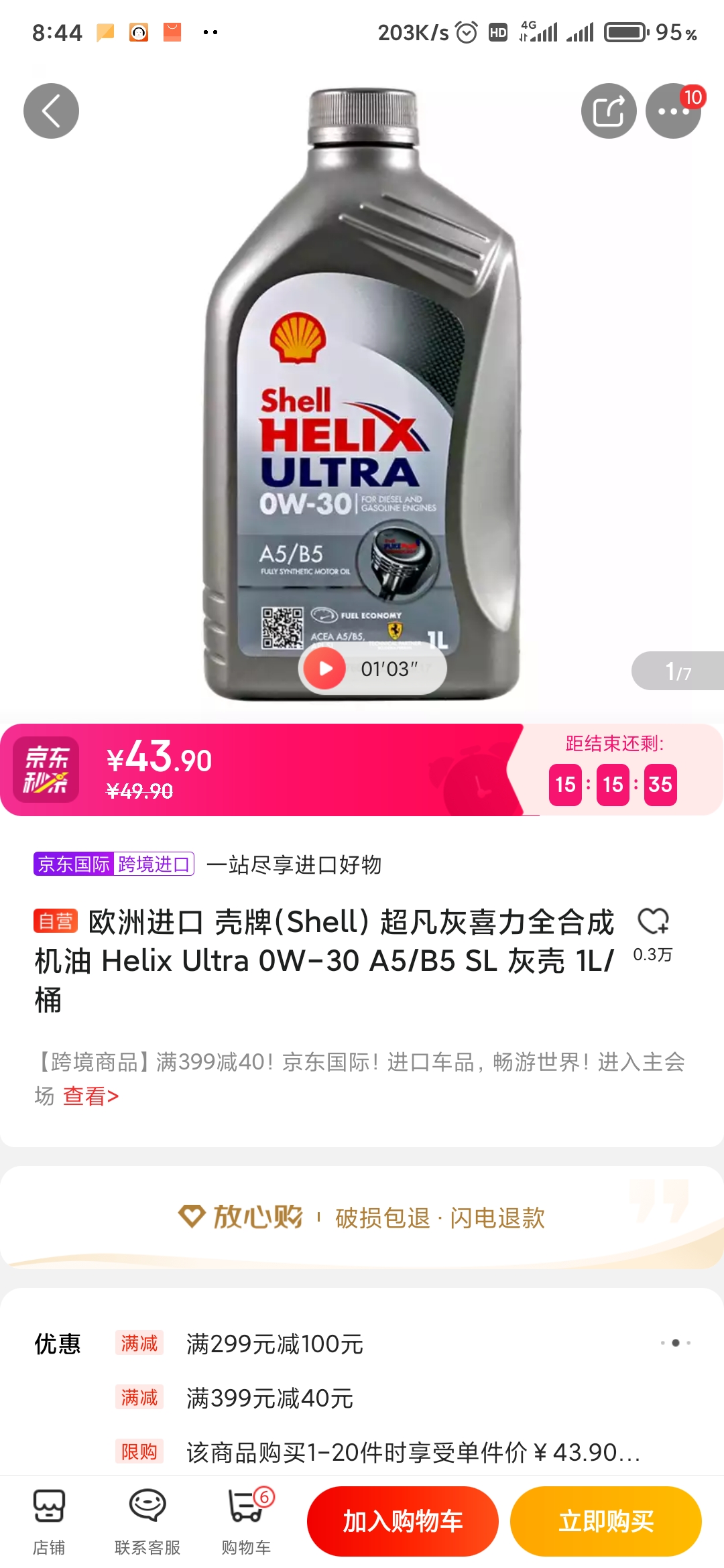Visit the 店铺 store page
724x1568 pixels.
pyautogui.click(x=49, y=1520)
